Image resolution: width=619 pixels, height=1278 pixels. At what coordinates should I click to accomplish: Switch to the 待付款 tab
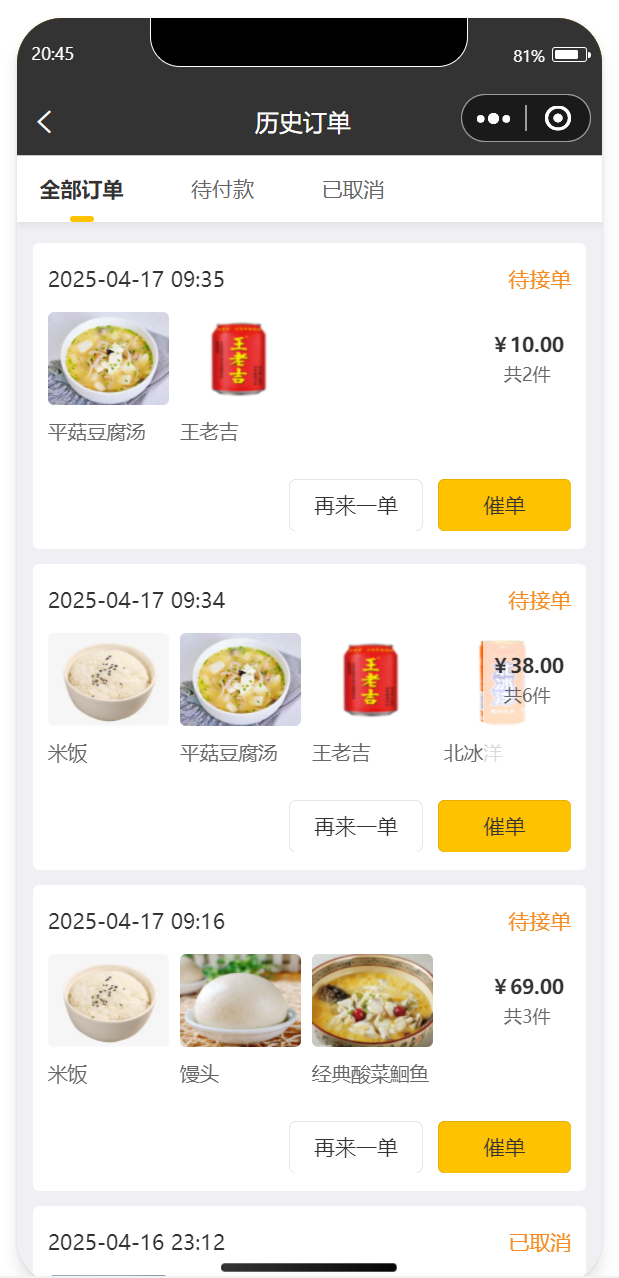tap(223, 190)
